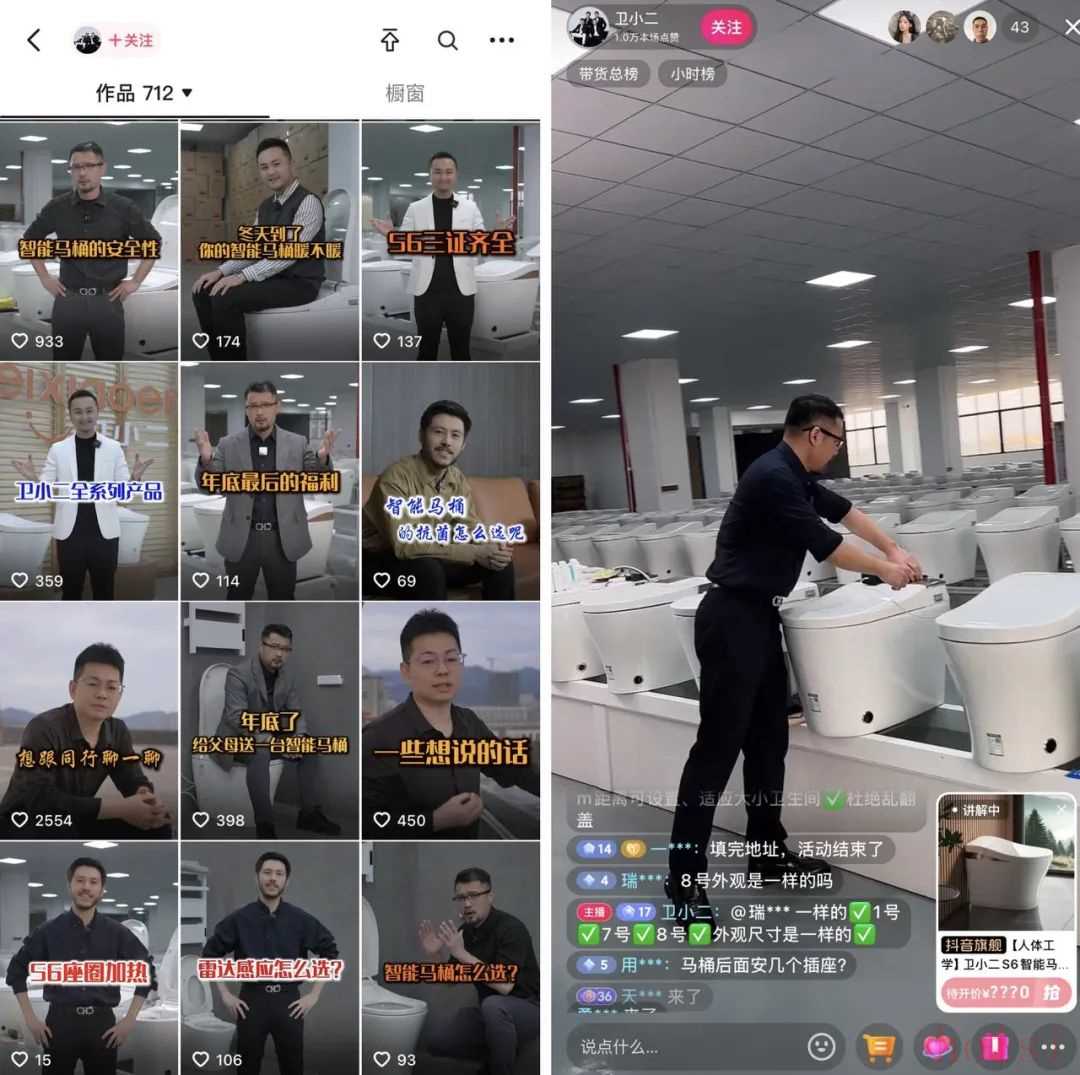Open the profile overflow menu
The image size is (1080, 1075).
501,40
